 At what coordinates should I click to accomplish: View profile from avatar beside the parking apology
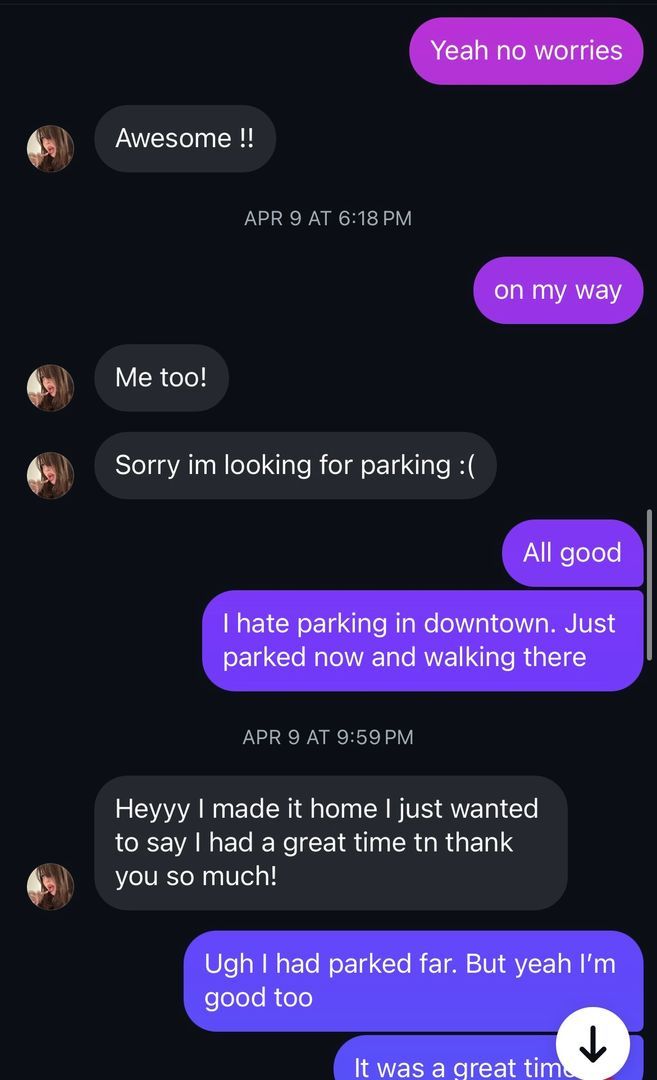(50, 475)
